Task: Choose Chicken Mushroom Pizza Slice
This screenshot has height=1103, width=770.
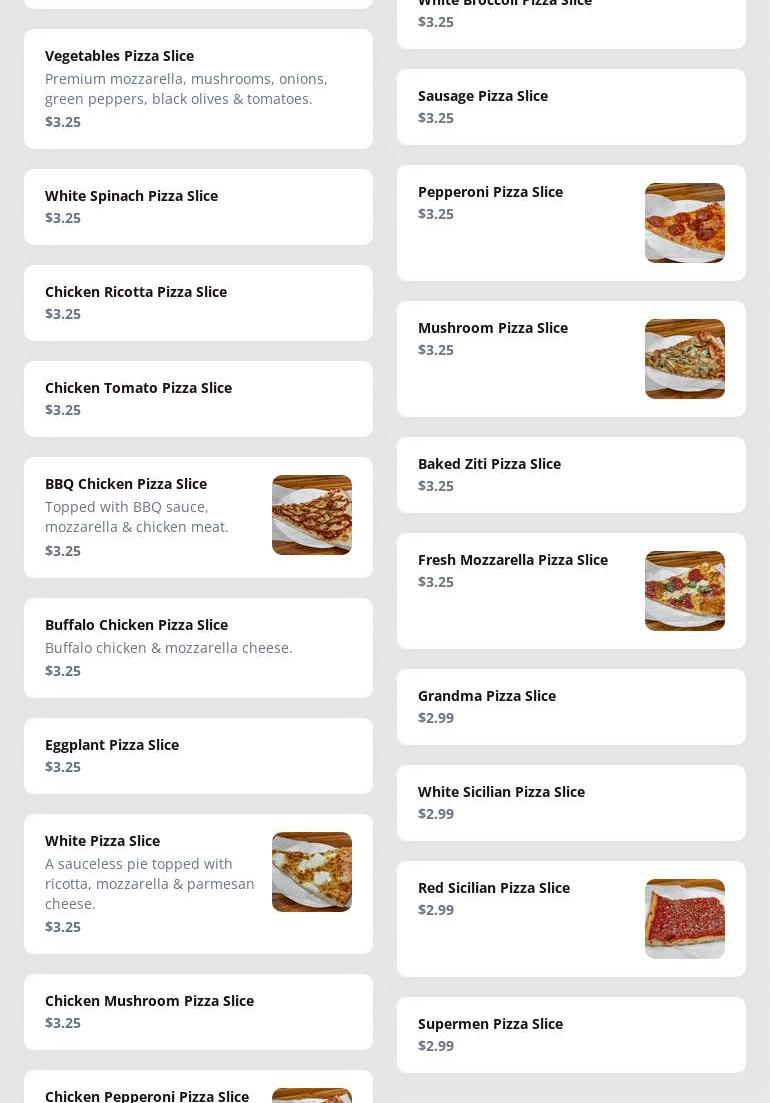Action: click(x=198, y=1012)
